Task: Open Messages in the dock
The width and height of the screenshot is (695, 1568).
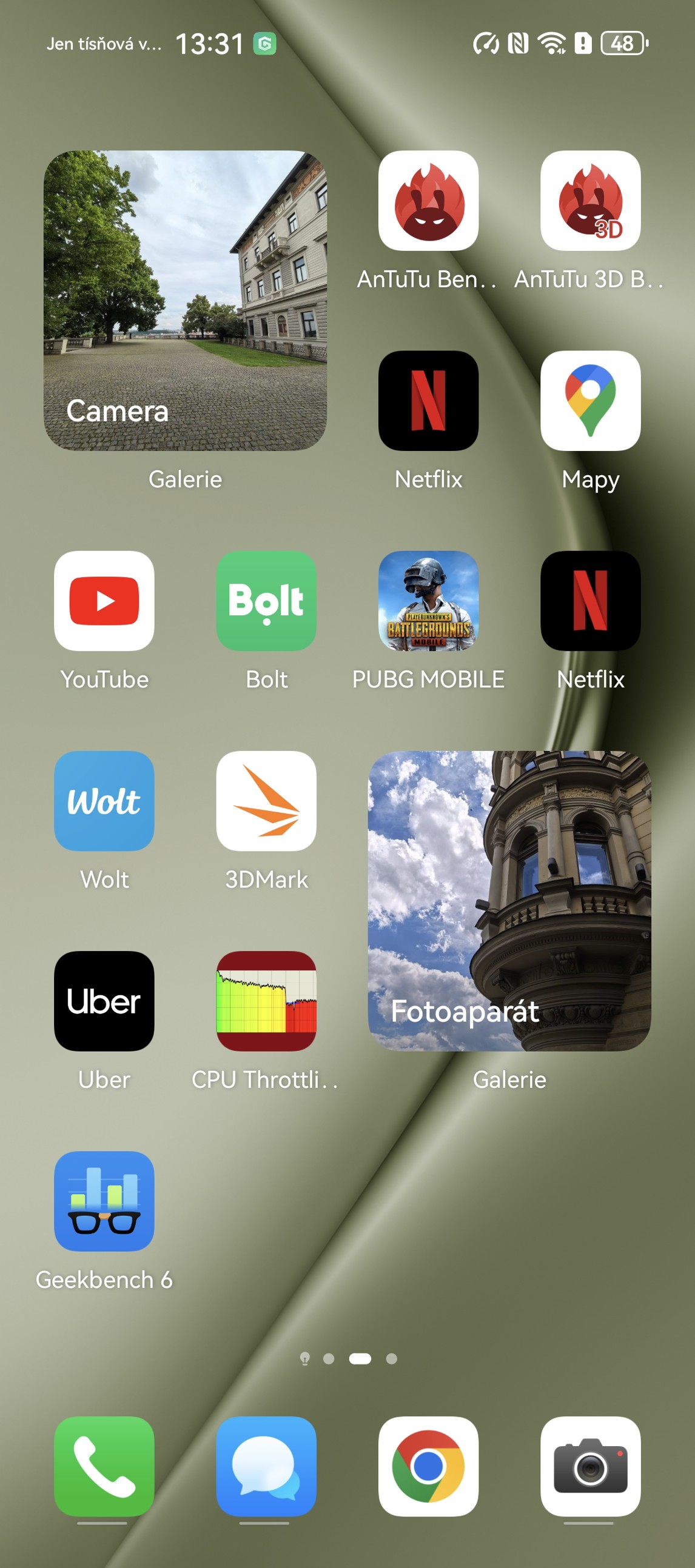Action: (x=266, y=1466)
